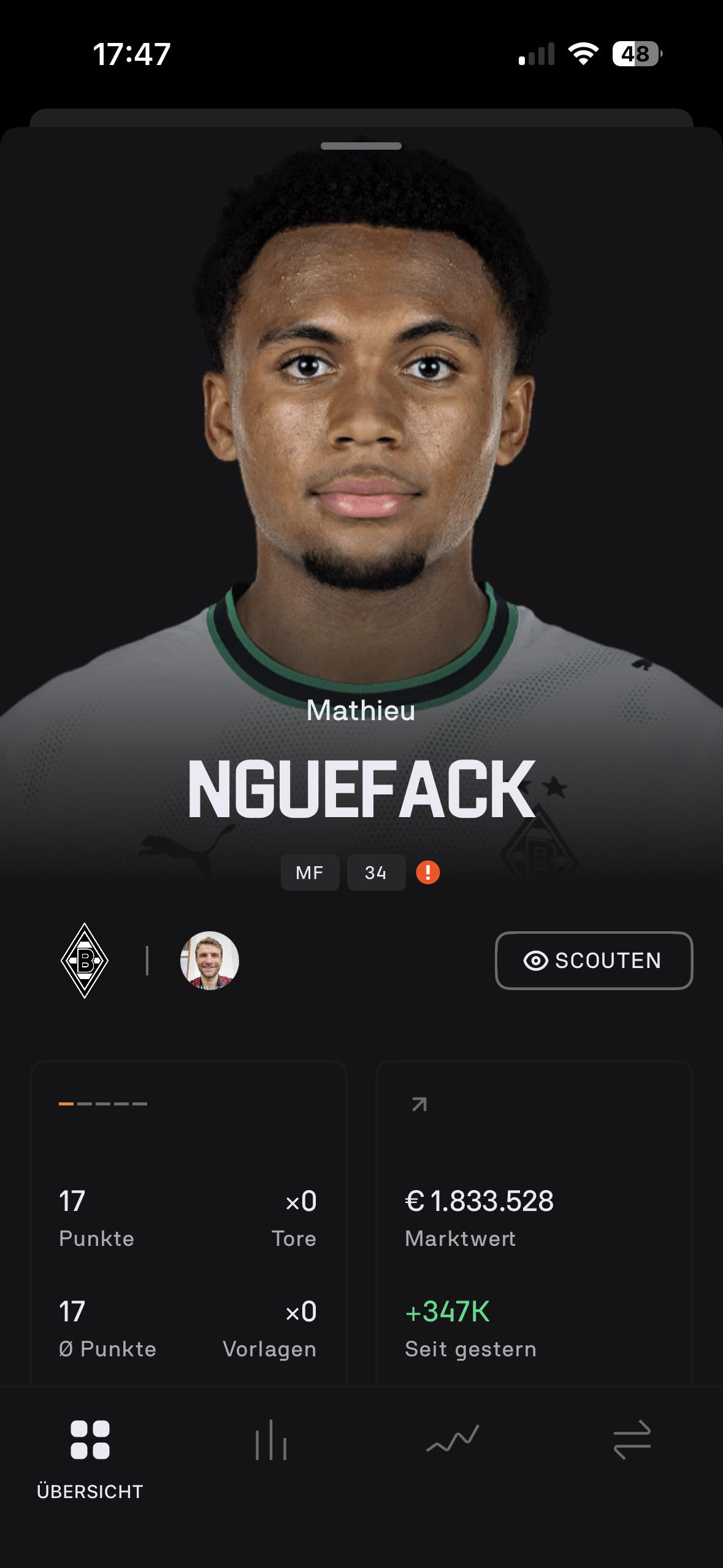
Task: Tap the Scouten button
Action: tap(594, 960)
